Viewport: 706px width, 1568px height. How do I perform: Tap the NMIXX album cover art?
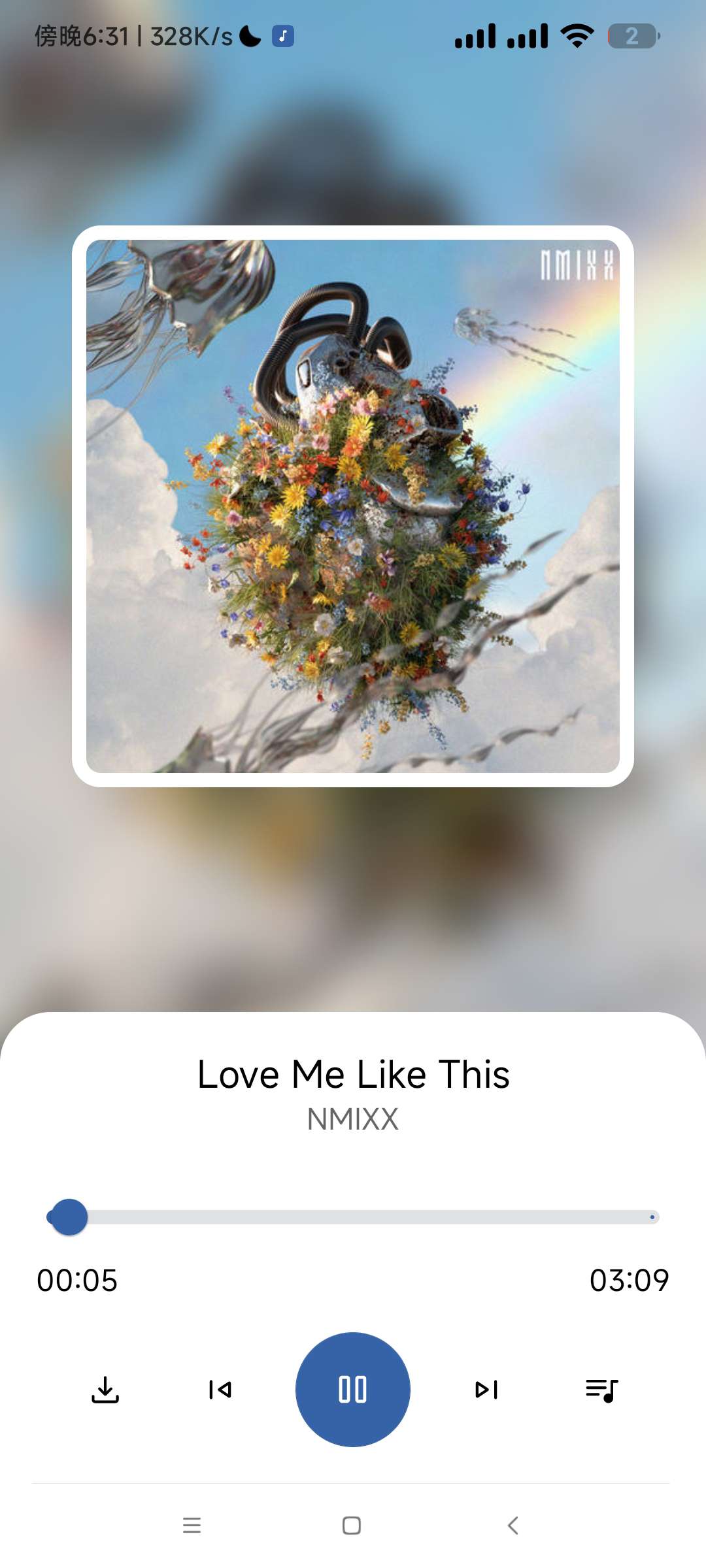tap(353, 506)
